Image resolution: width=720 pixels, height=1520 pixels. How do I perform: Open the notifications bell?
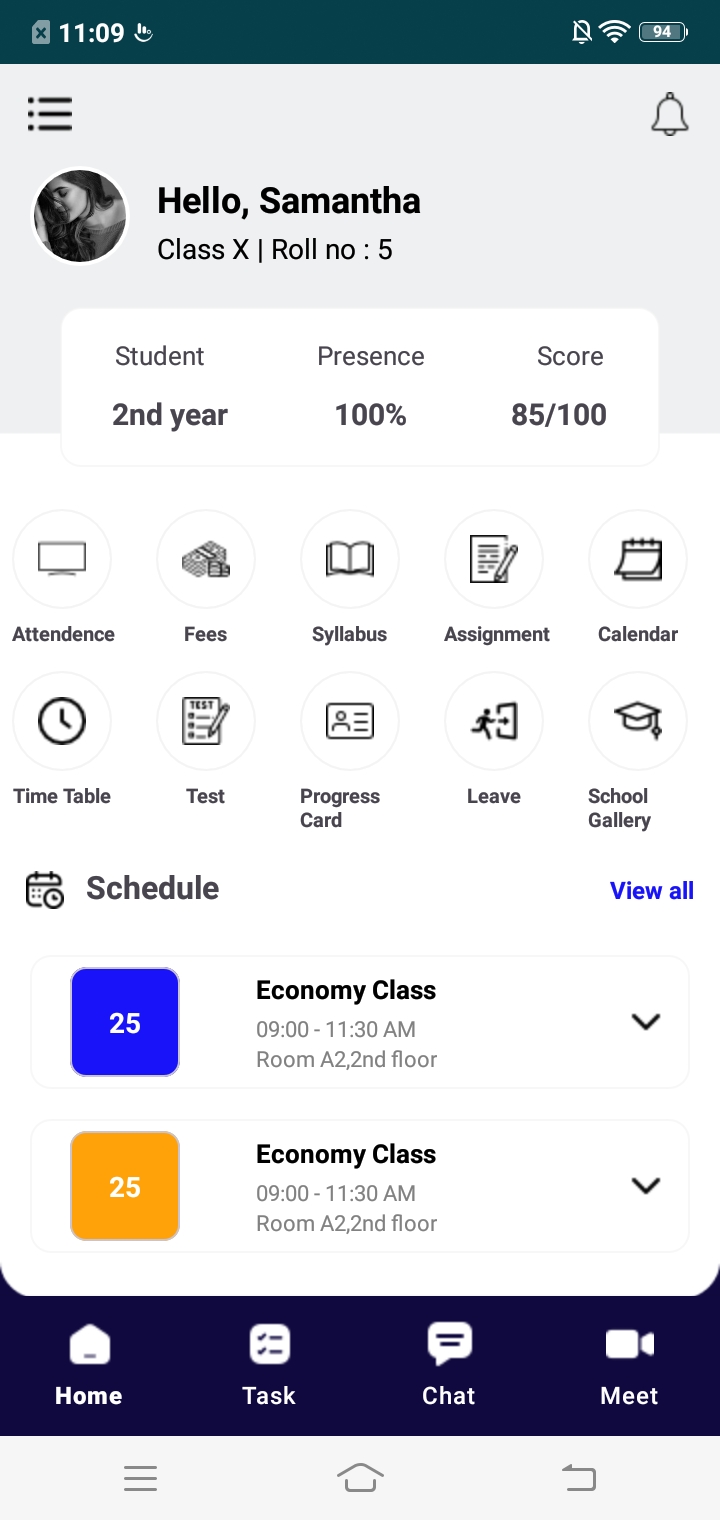click(670, 115)
